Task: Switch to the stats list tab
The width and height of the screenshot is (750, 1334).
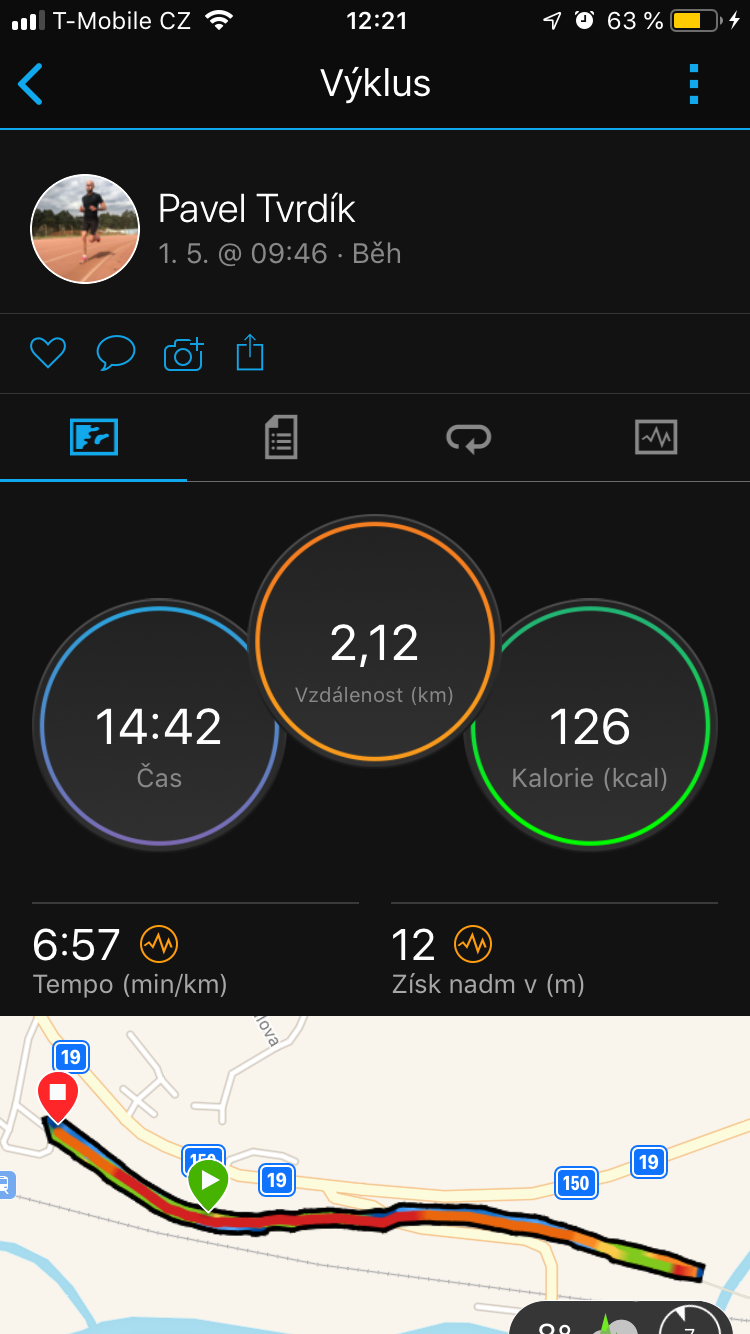Action: [281, 438]
